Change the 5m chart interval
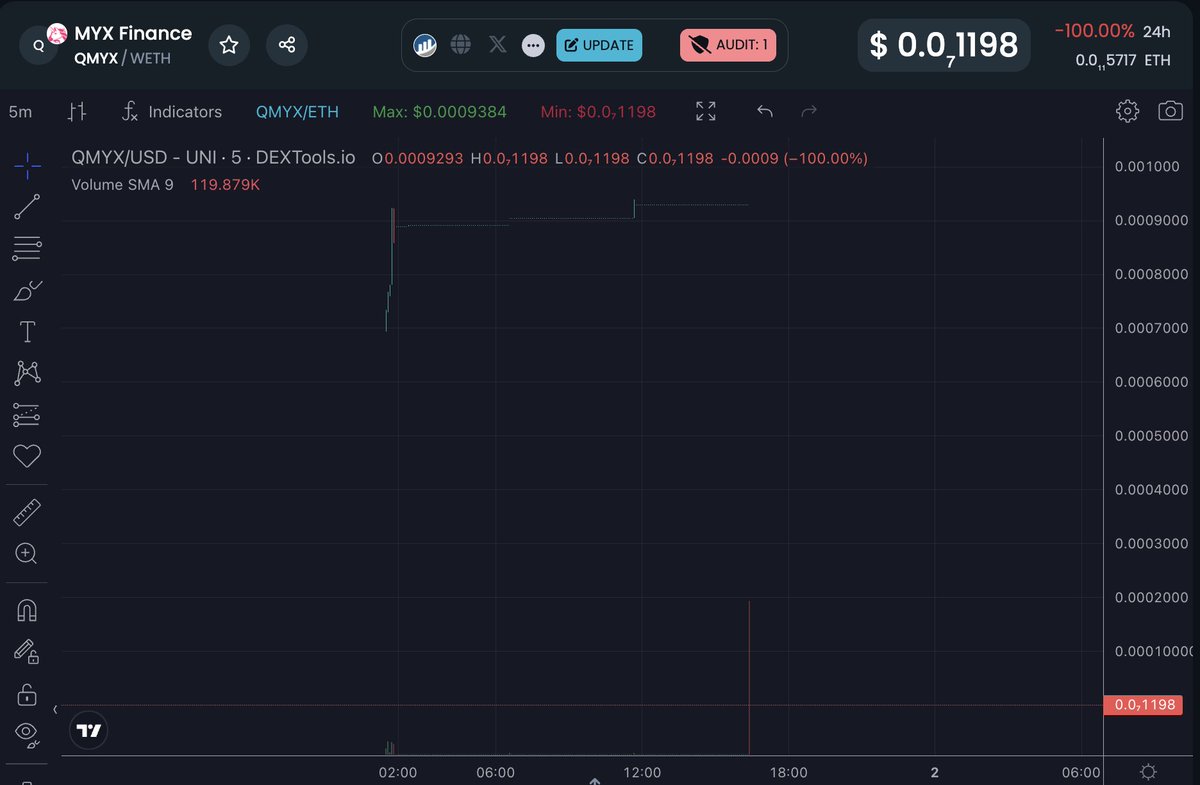This screenshot has width=1200, height=785. point(20,111)
